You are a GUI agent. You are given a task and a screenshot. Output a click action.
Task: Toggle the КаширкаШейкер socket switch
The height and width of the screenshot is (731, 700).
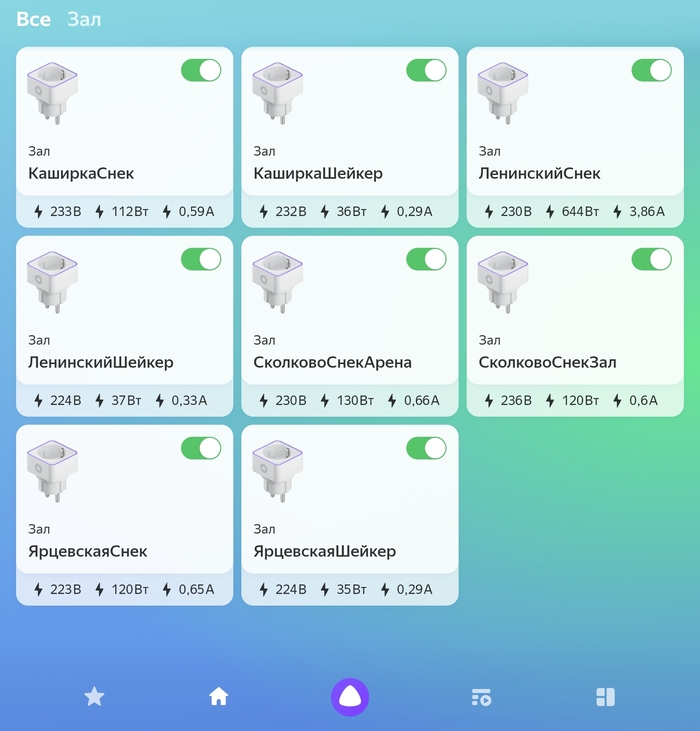426,70
